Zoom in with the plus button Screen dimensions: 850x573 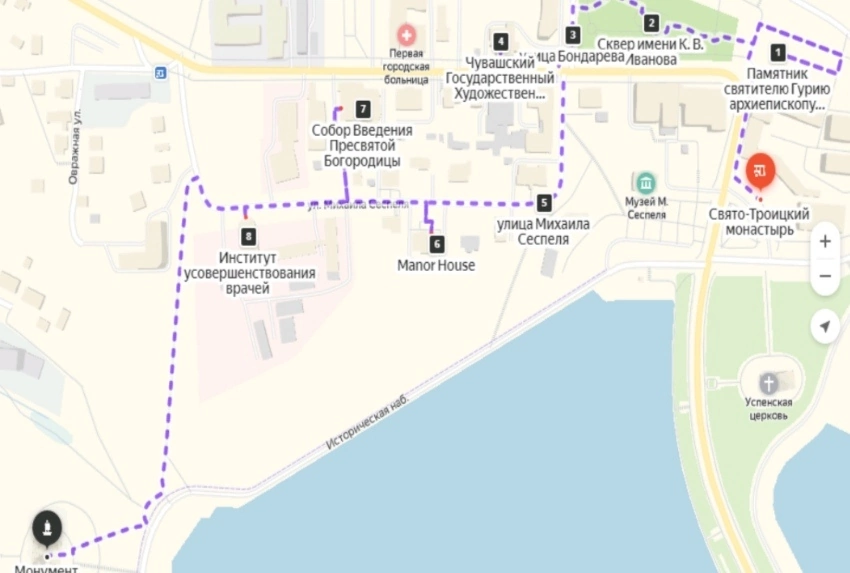click(825, 241)
